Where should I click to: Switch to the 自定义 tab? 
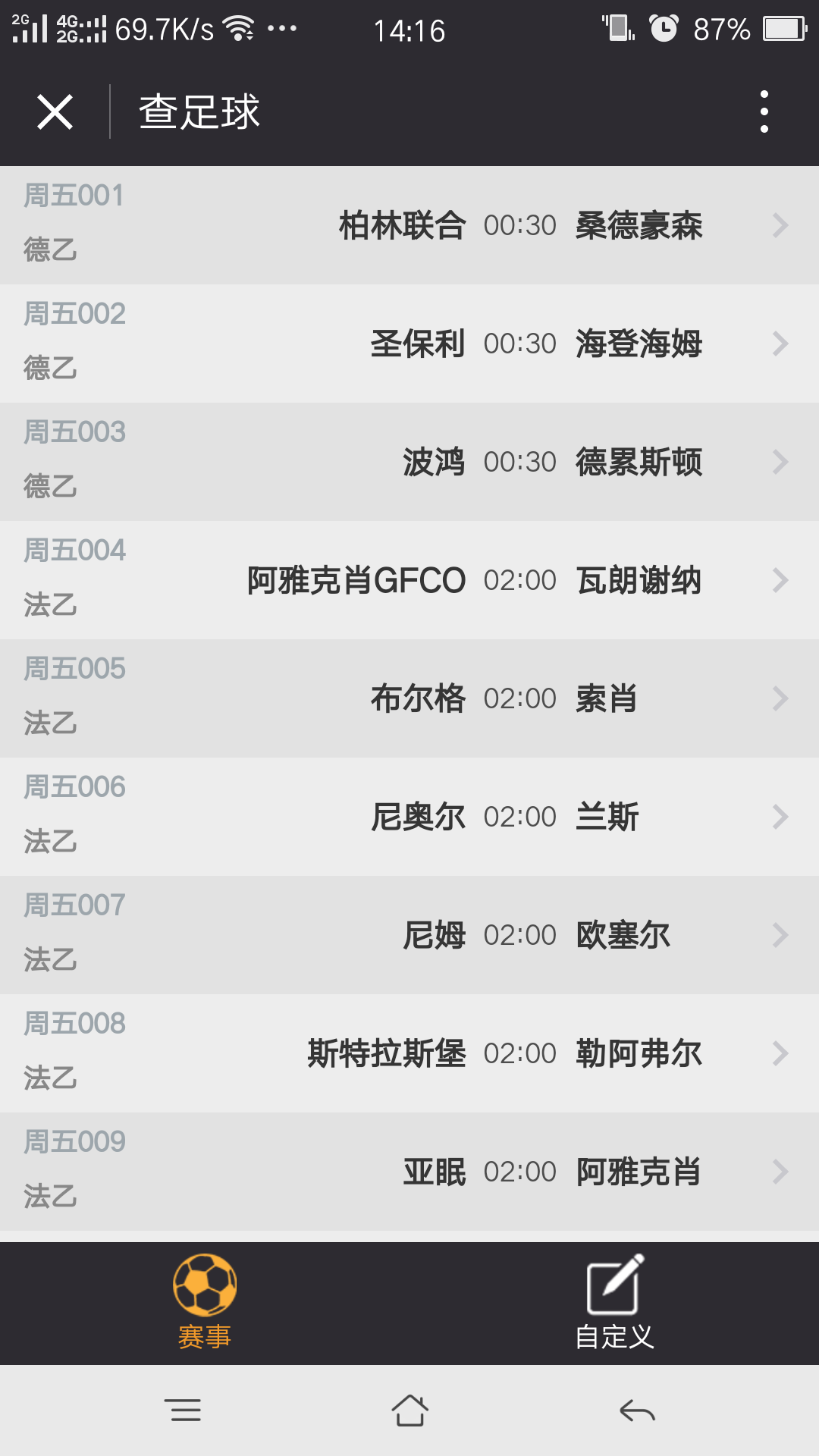(x=614, y=1302)
